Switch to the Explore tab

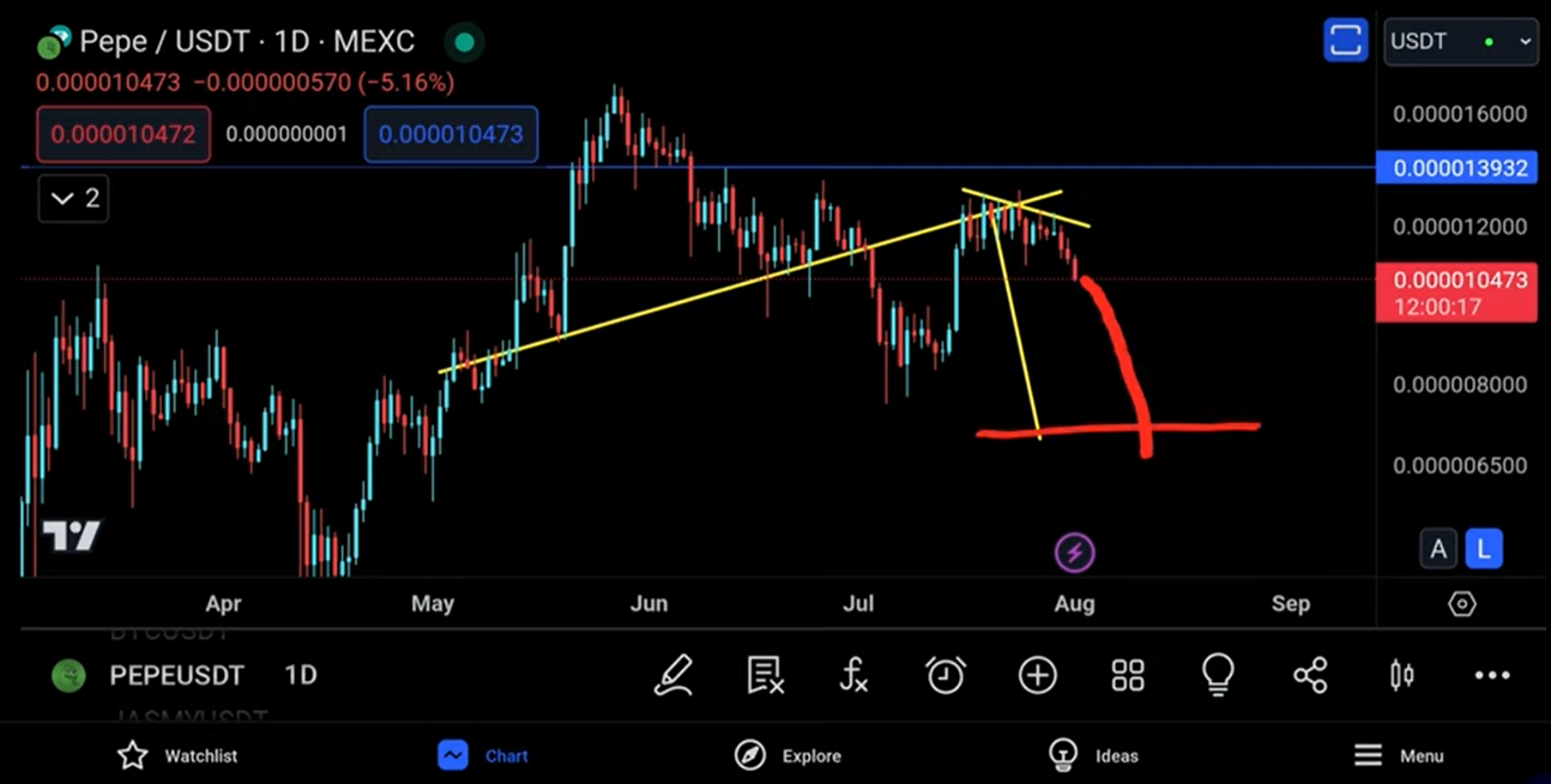[x=788, y=756]
